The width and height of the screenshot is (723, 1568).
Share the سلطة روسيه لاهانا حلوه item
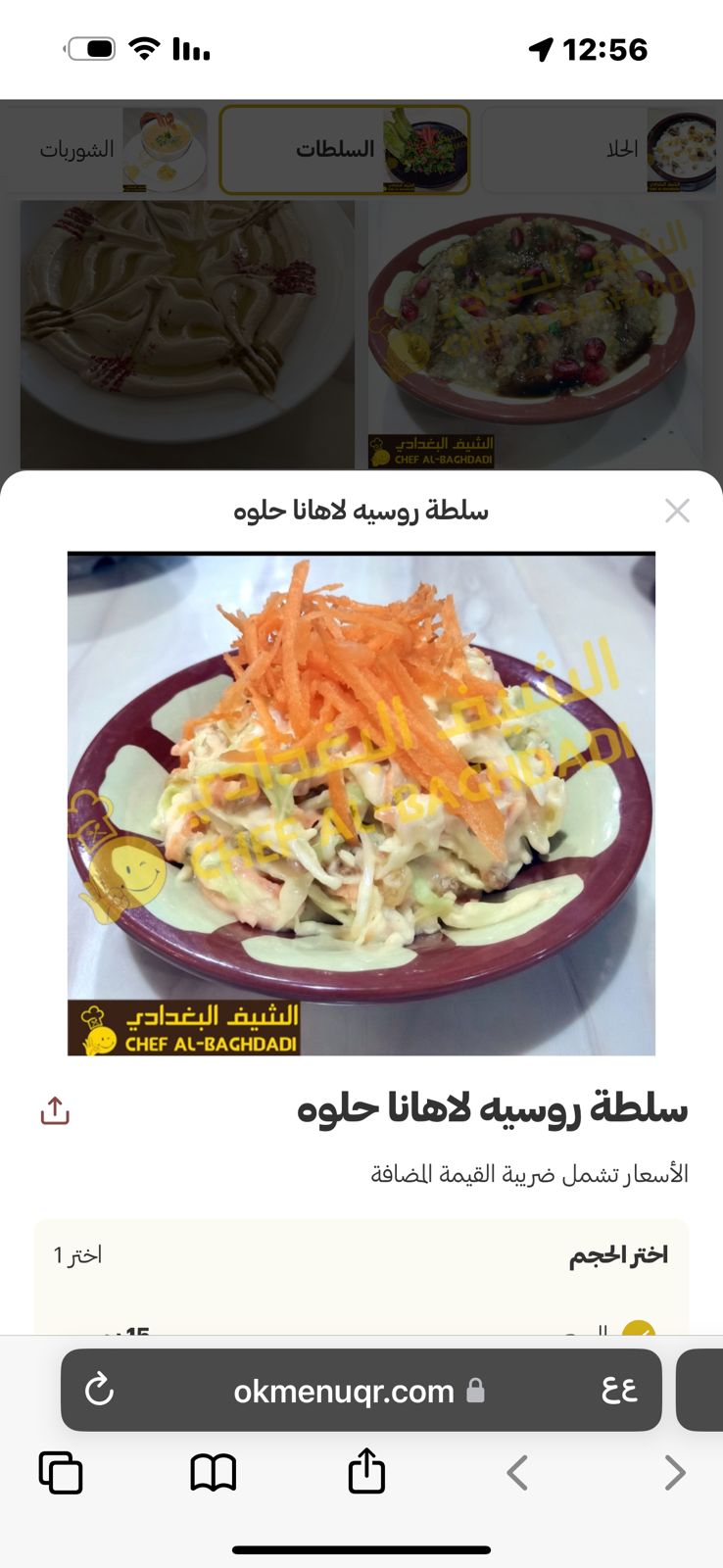(x=55, y=1110)
